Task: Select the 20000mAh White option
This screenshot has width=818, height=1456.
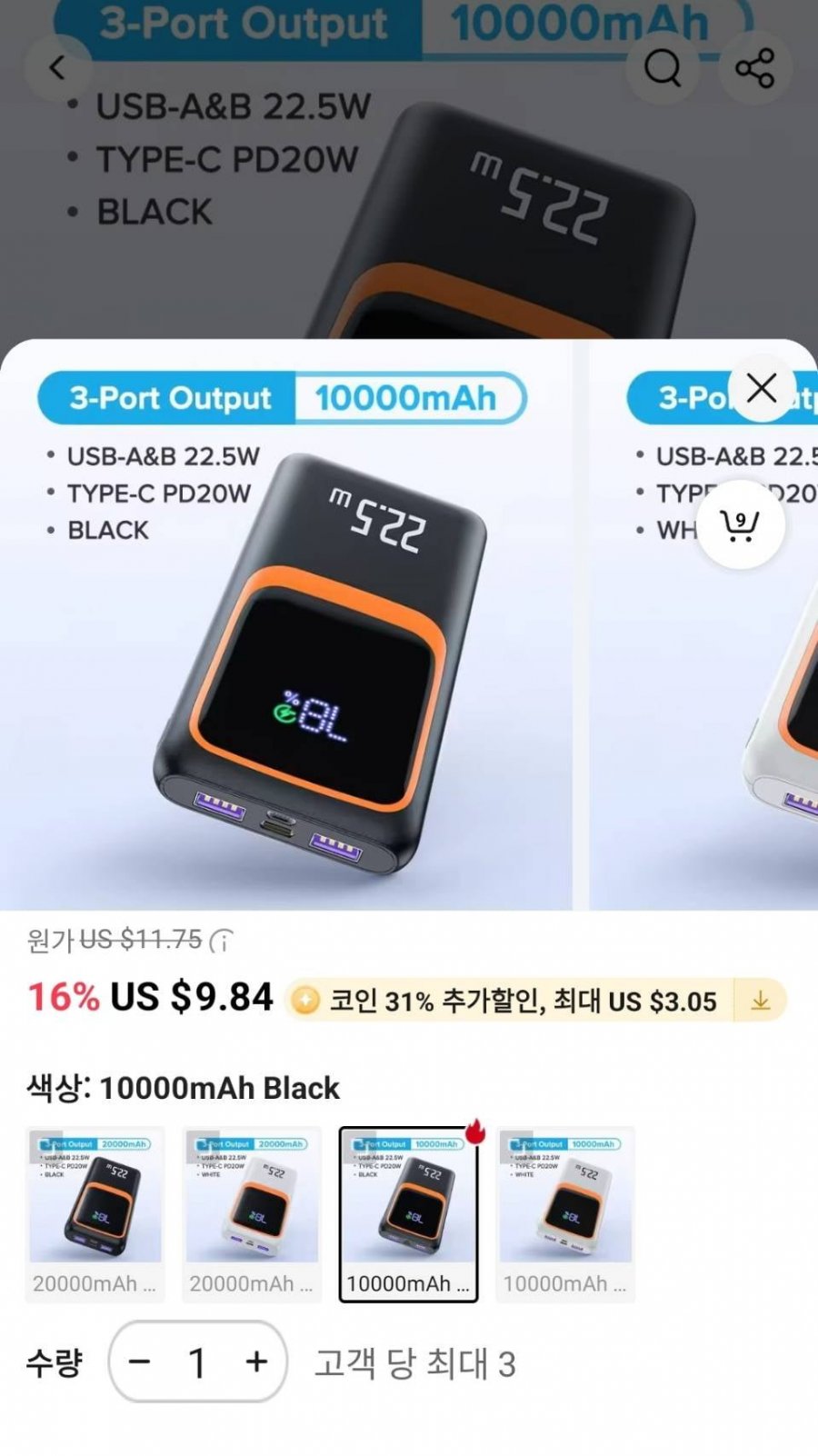Action: (252, 1213)
